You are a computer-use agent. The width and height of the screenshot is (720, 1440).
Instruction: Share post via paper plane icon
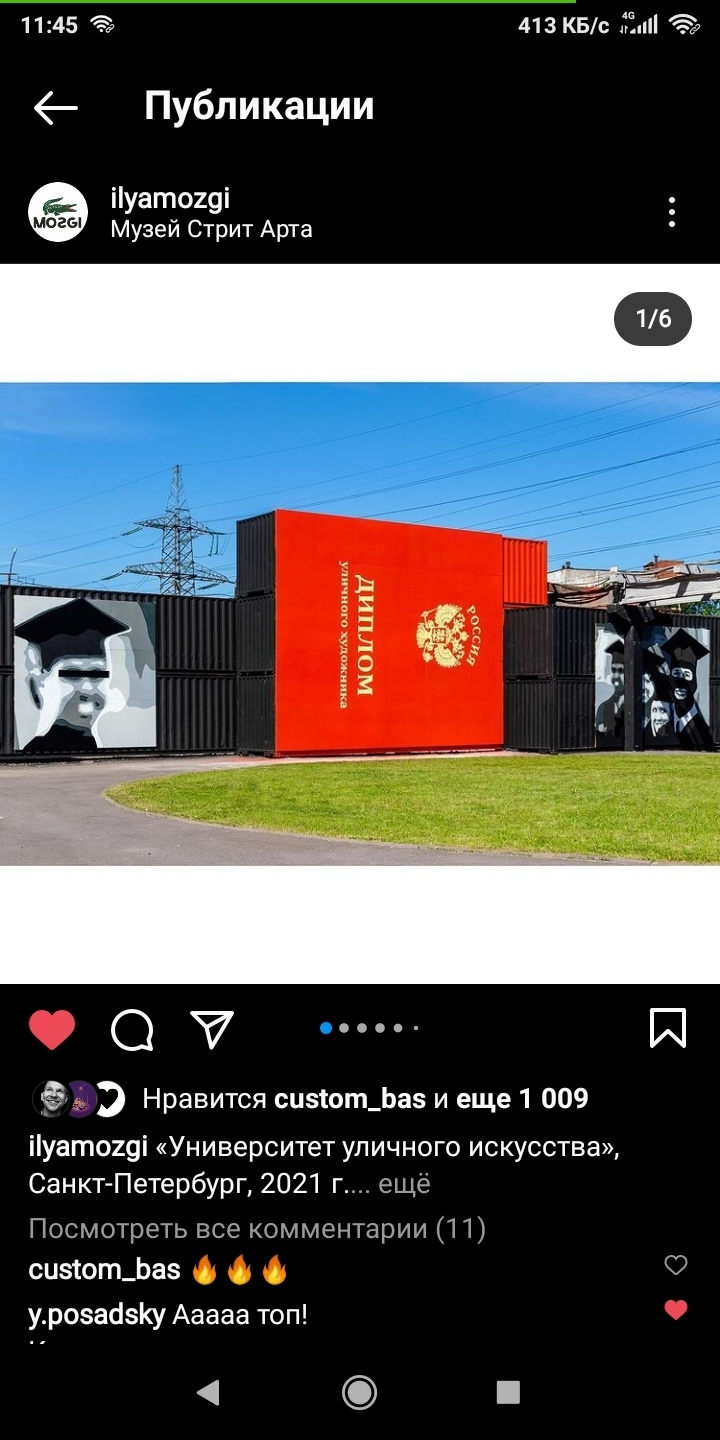tap(212, 1029)
